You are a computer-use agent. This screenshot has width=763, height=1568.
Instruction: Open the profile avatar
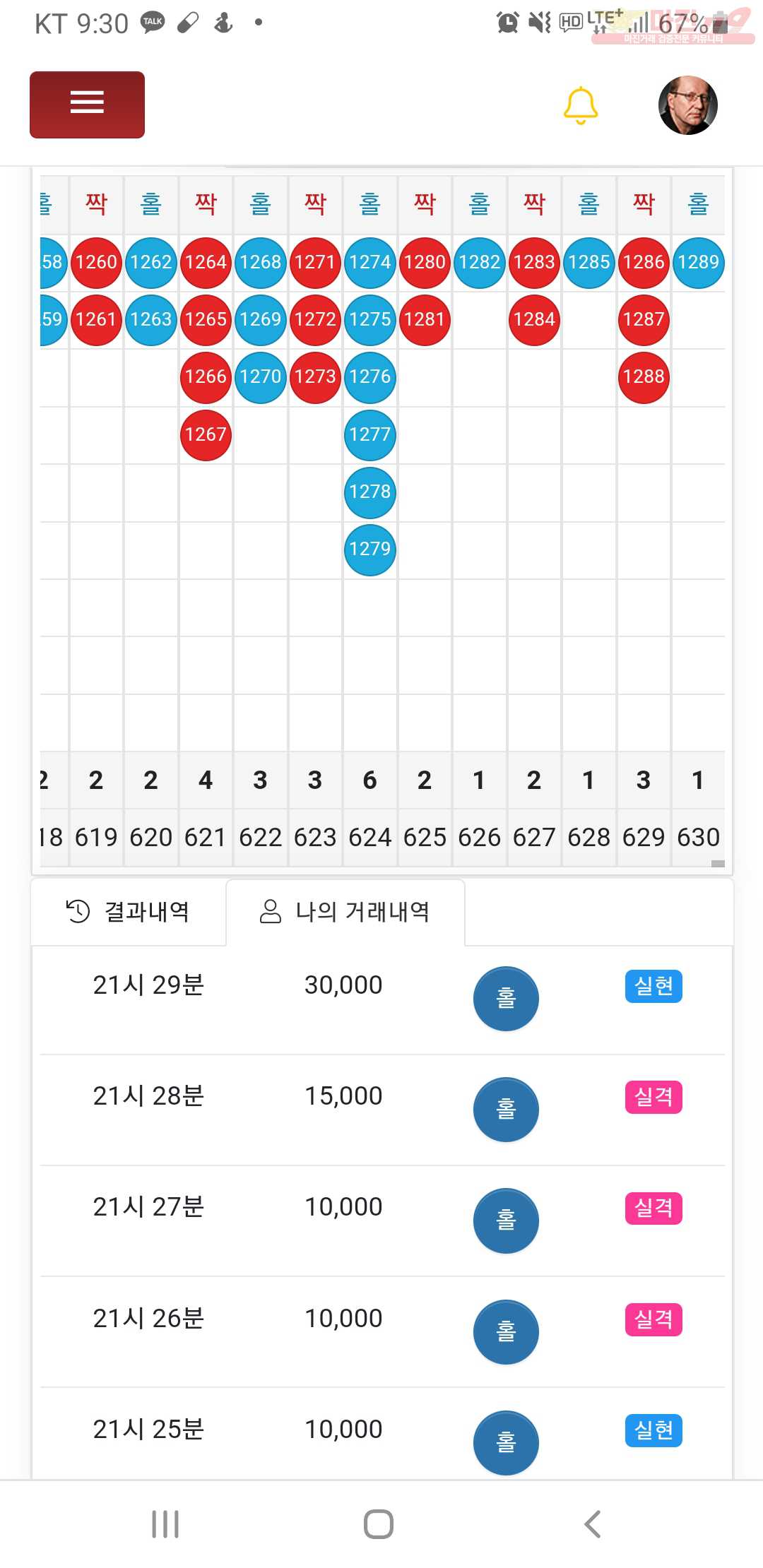click(688, 105)
